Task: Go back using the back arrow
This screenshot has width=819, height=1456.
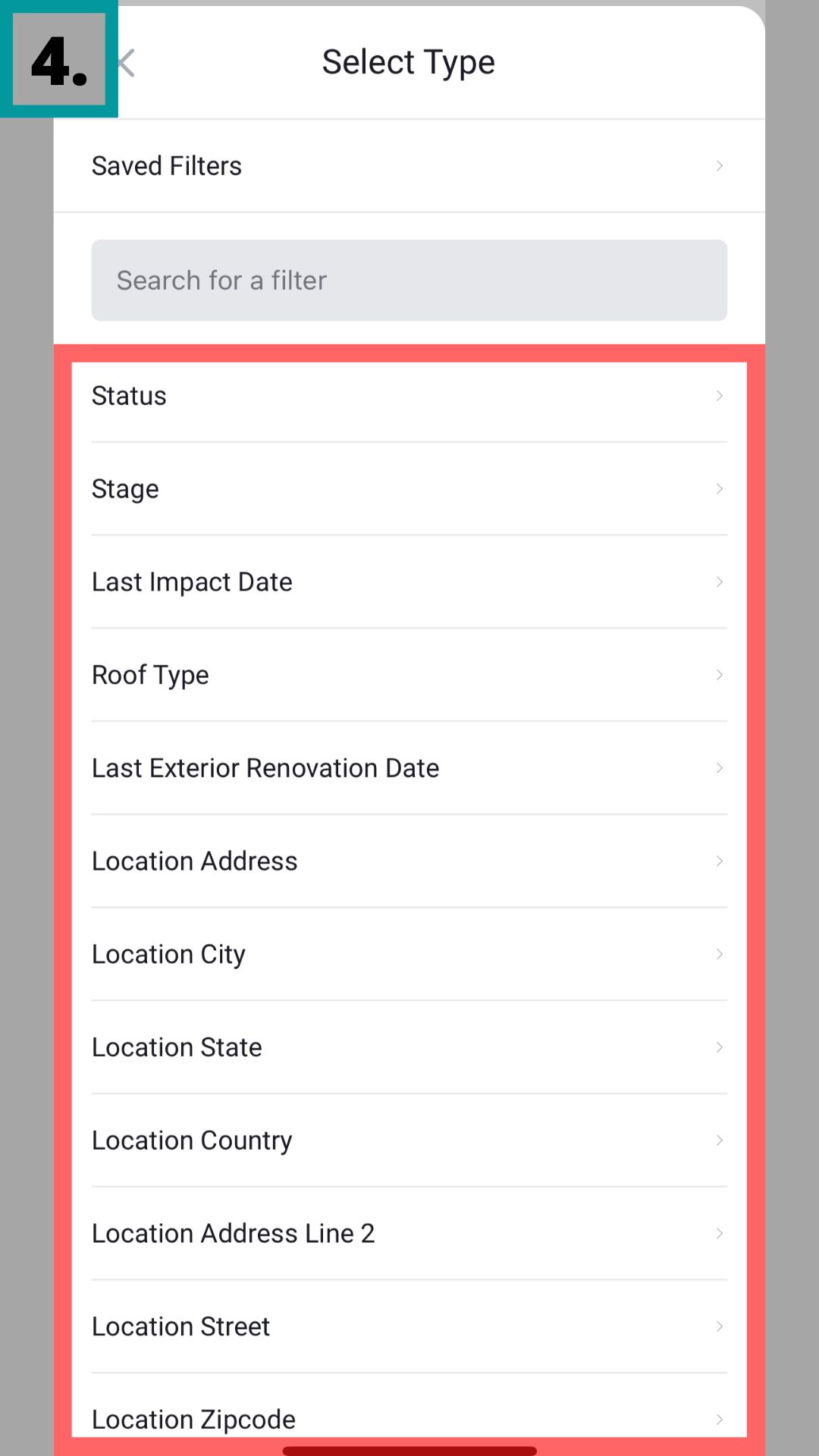Action: [x=127, y=63]
